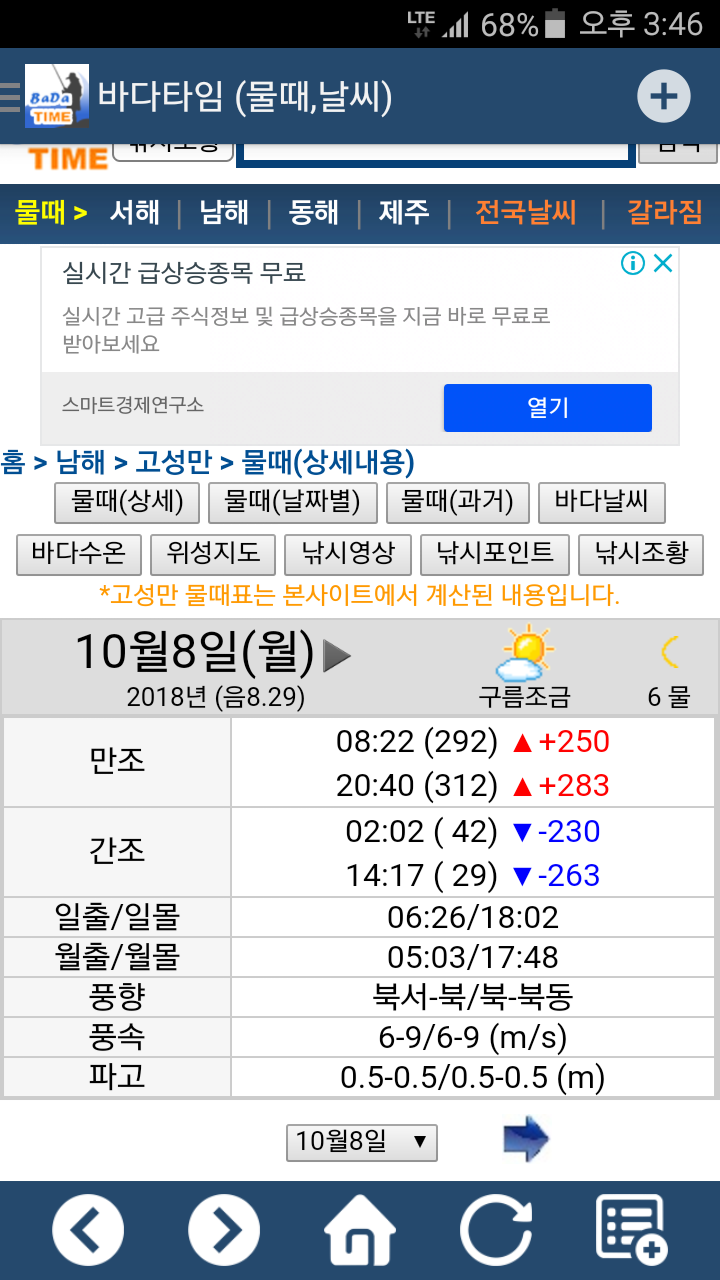
Task: Reload the page with the refresh icon
Action: 496,1230
